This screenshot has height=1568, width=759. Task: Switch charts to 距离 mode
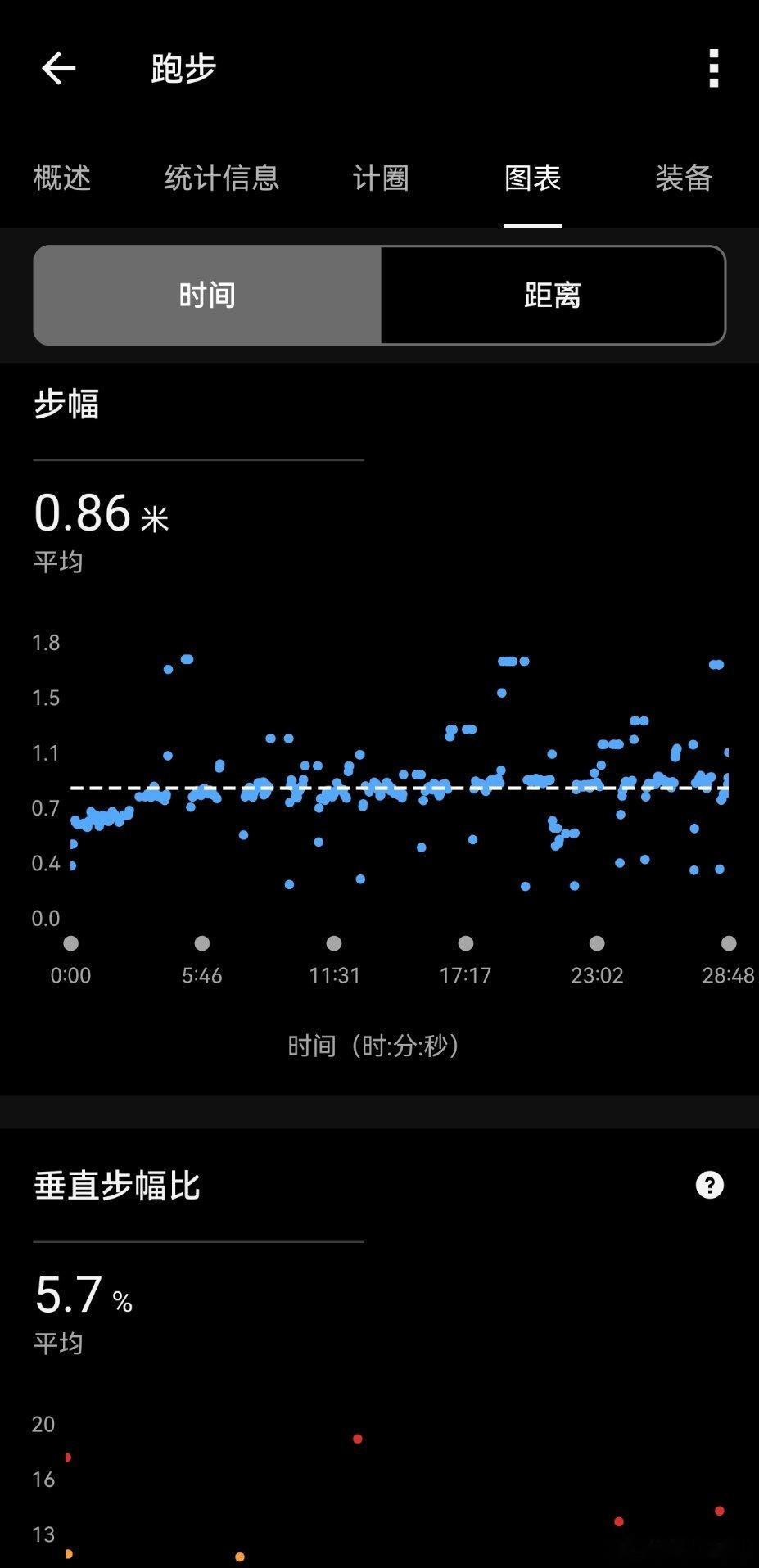(553, 295)
